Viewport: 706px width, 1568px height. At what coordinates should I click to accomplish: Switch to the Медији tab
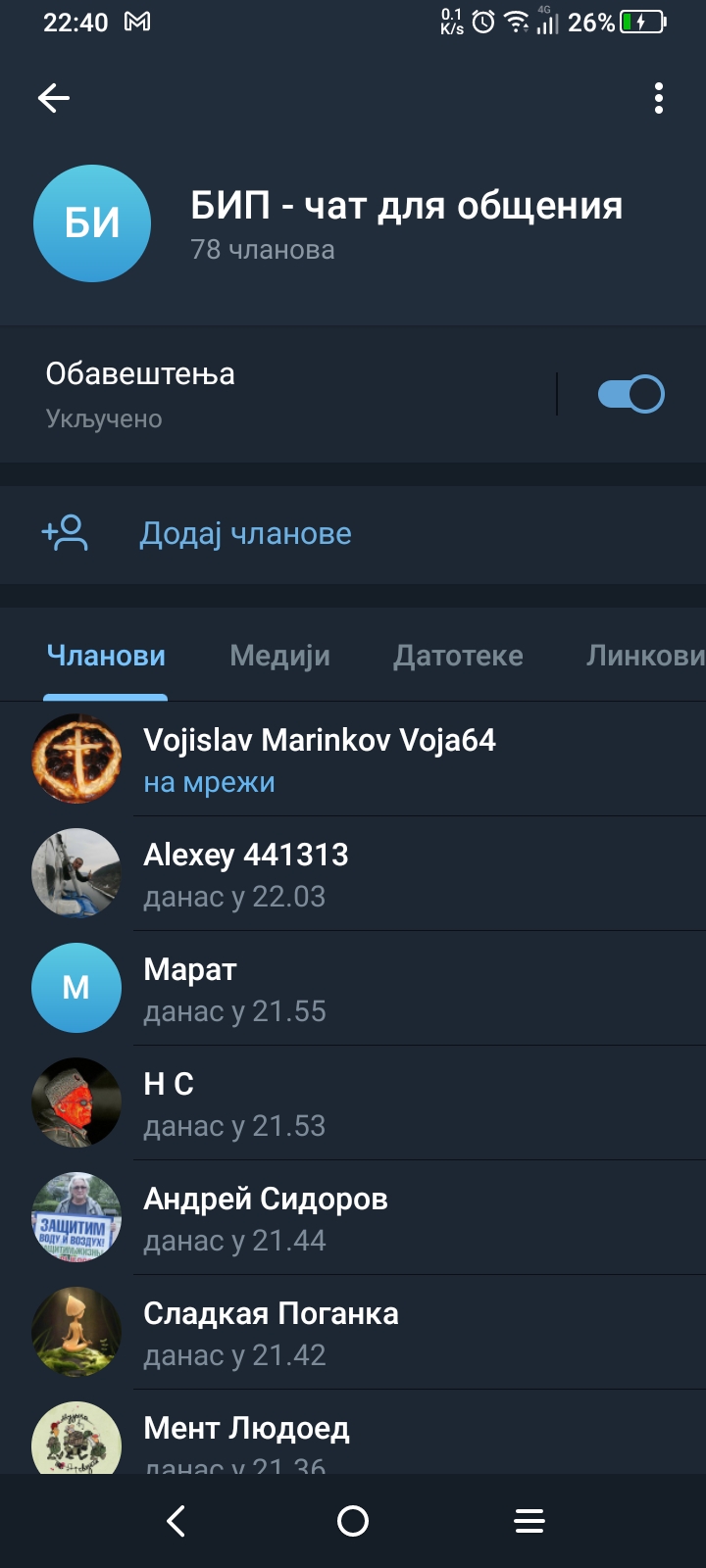(x=279, y=656)
